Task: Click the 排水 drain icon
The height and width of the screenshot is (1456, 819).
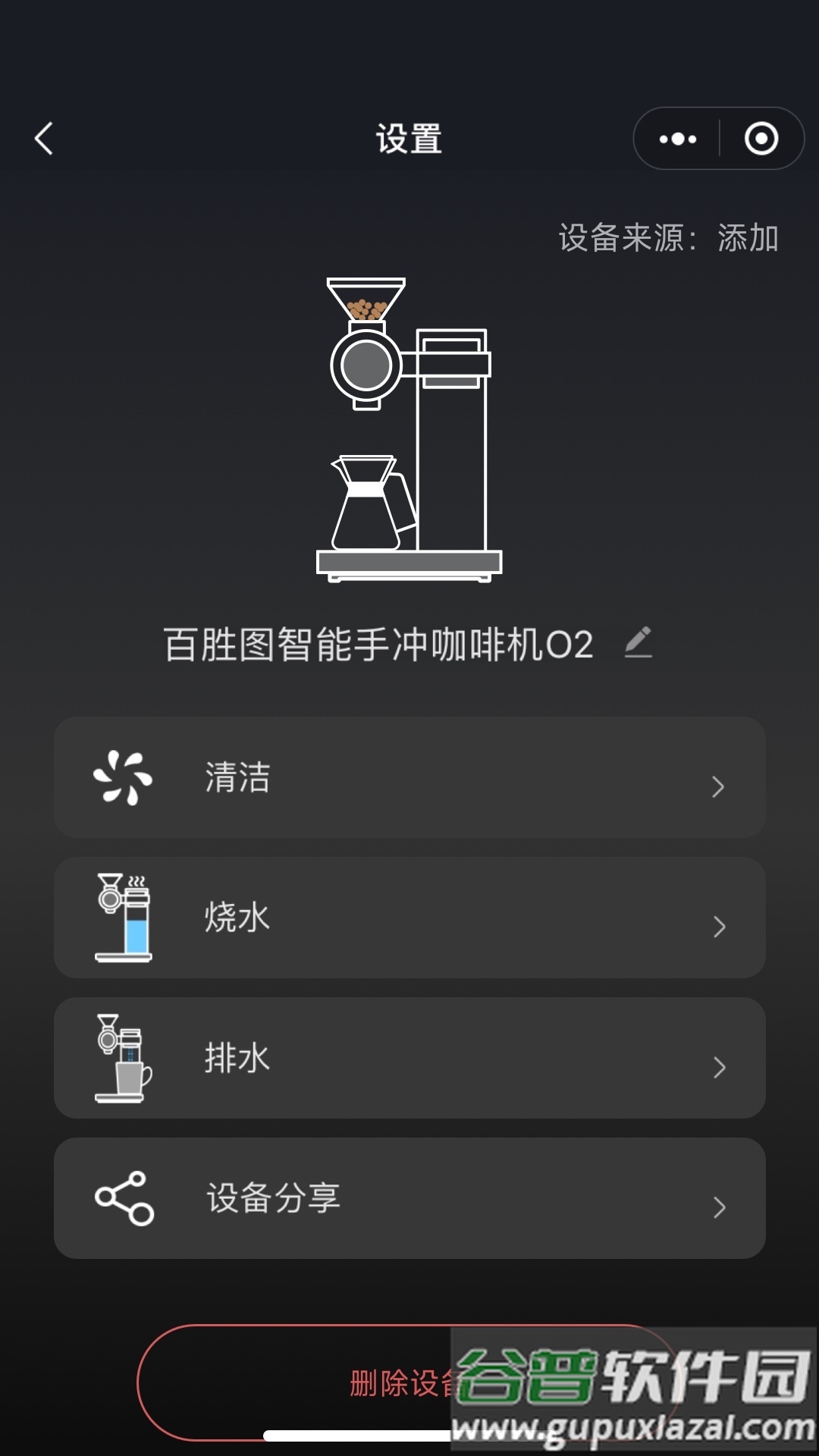Action: [120, 1058]
